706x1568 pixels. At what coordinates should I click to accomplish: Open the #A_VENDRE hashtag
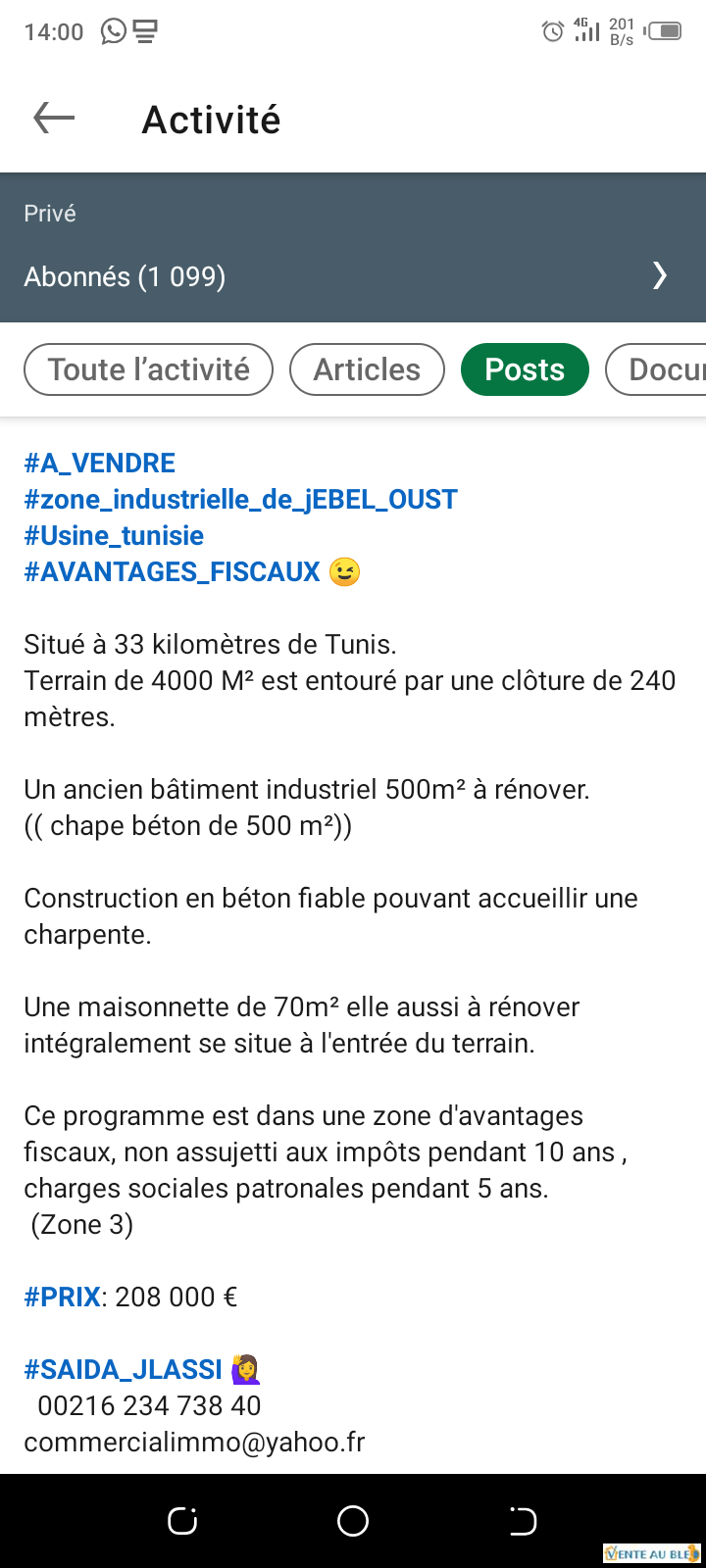100,463
